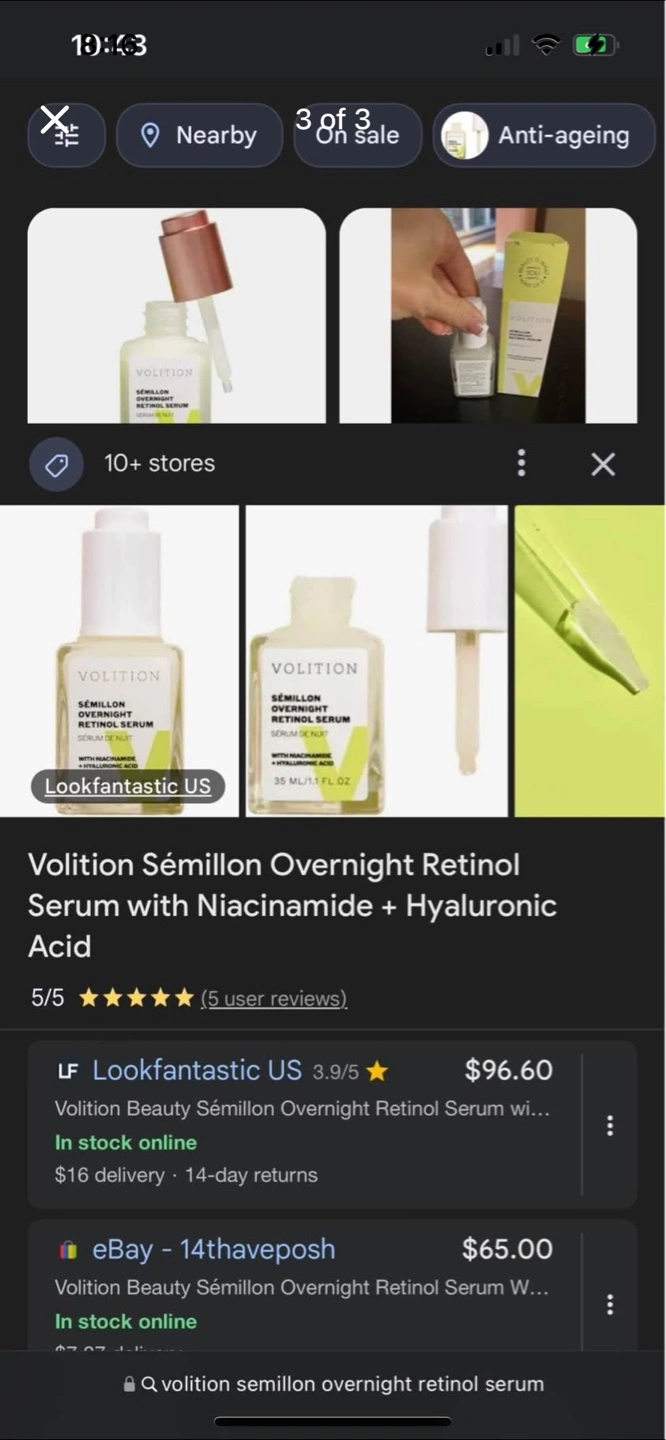This screenshot has height=1440, width=666.
Task: Open the filter options icon
Action: 67,136
